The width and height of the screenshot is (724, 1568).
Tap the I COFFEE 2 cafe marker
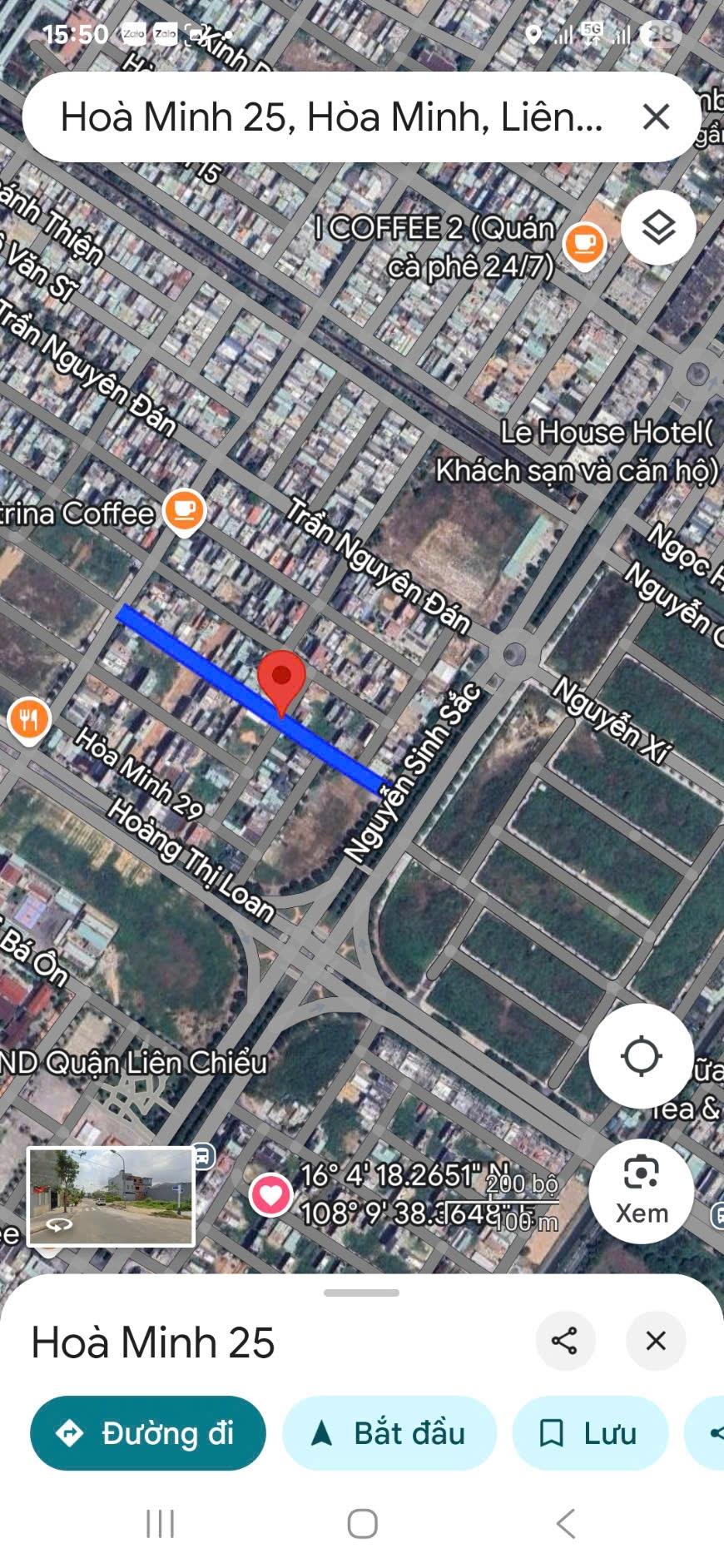(x=584, y=244)
